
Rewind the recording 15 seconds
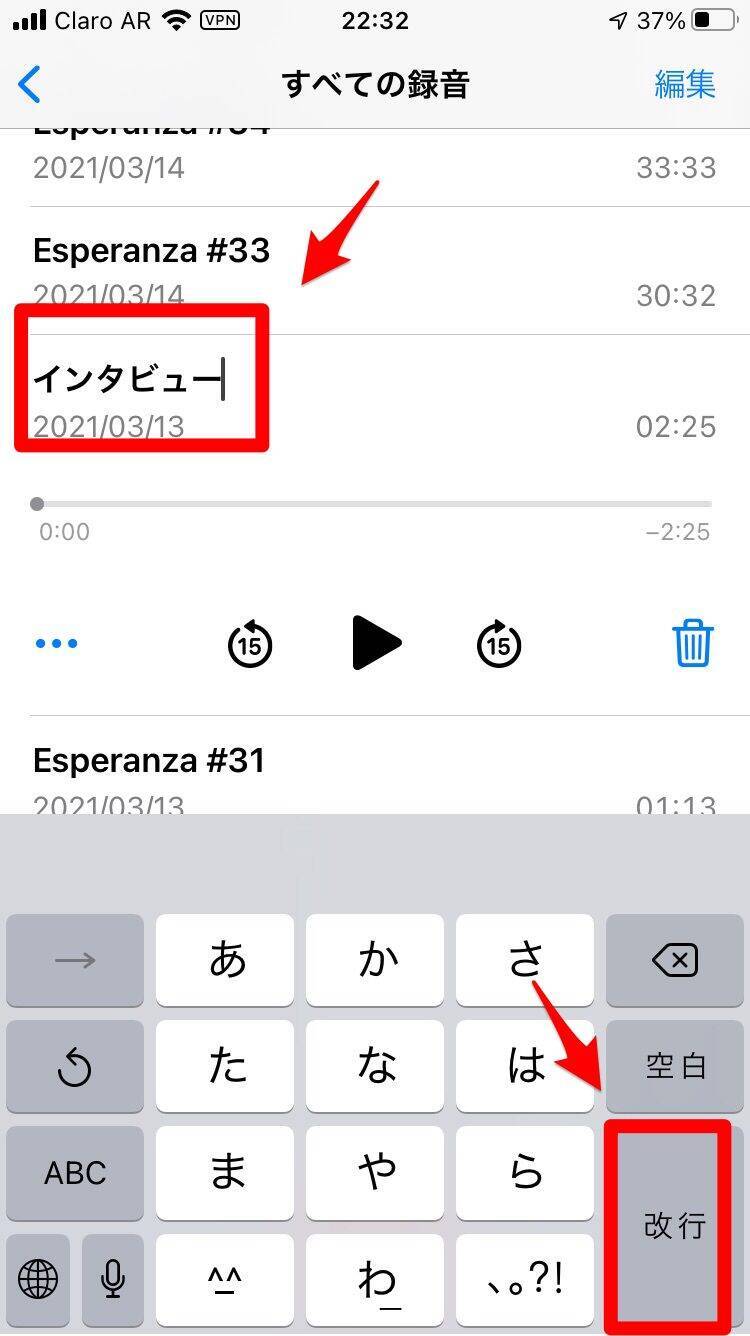250,644
